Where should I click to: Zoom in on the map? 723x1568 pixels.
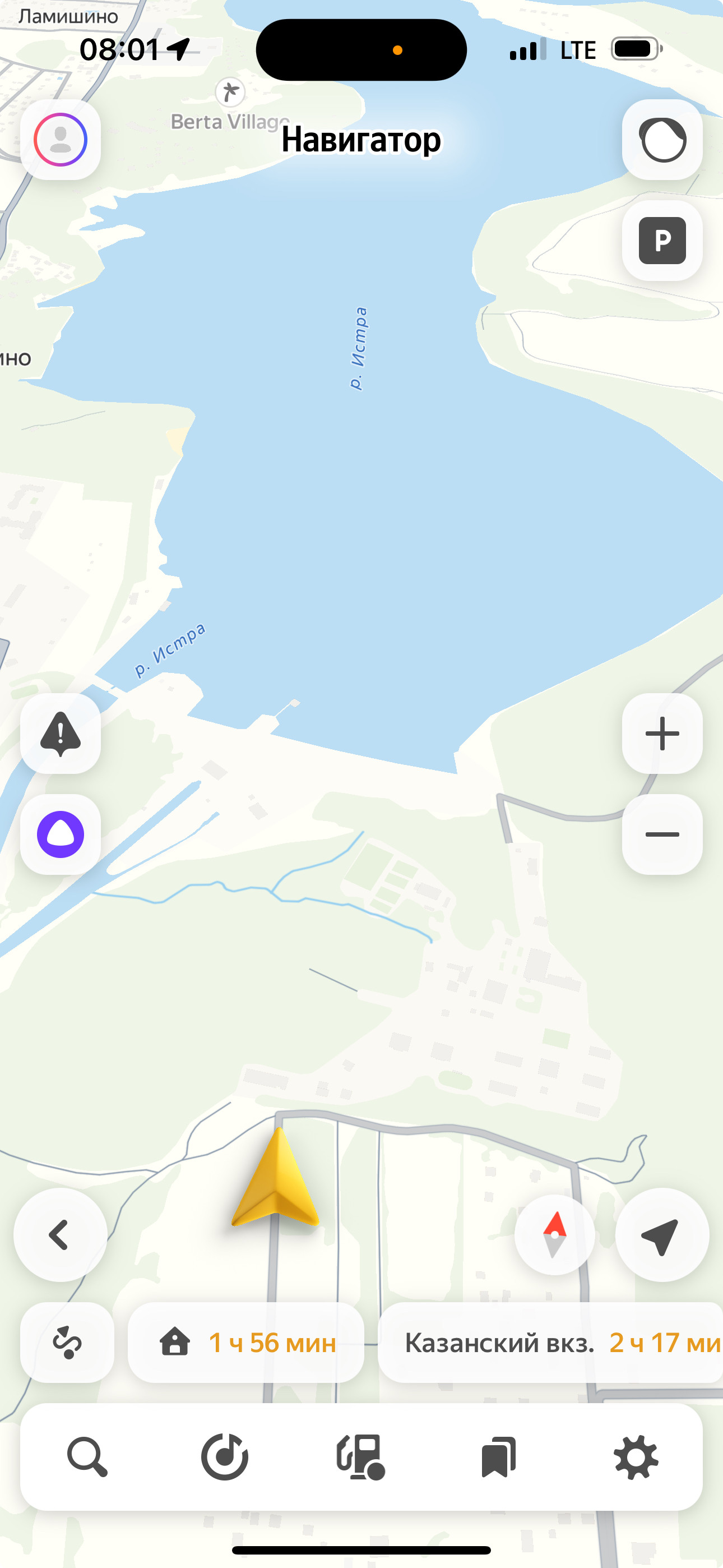662,734
